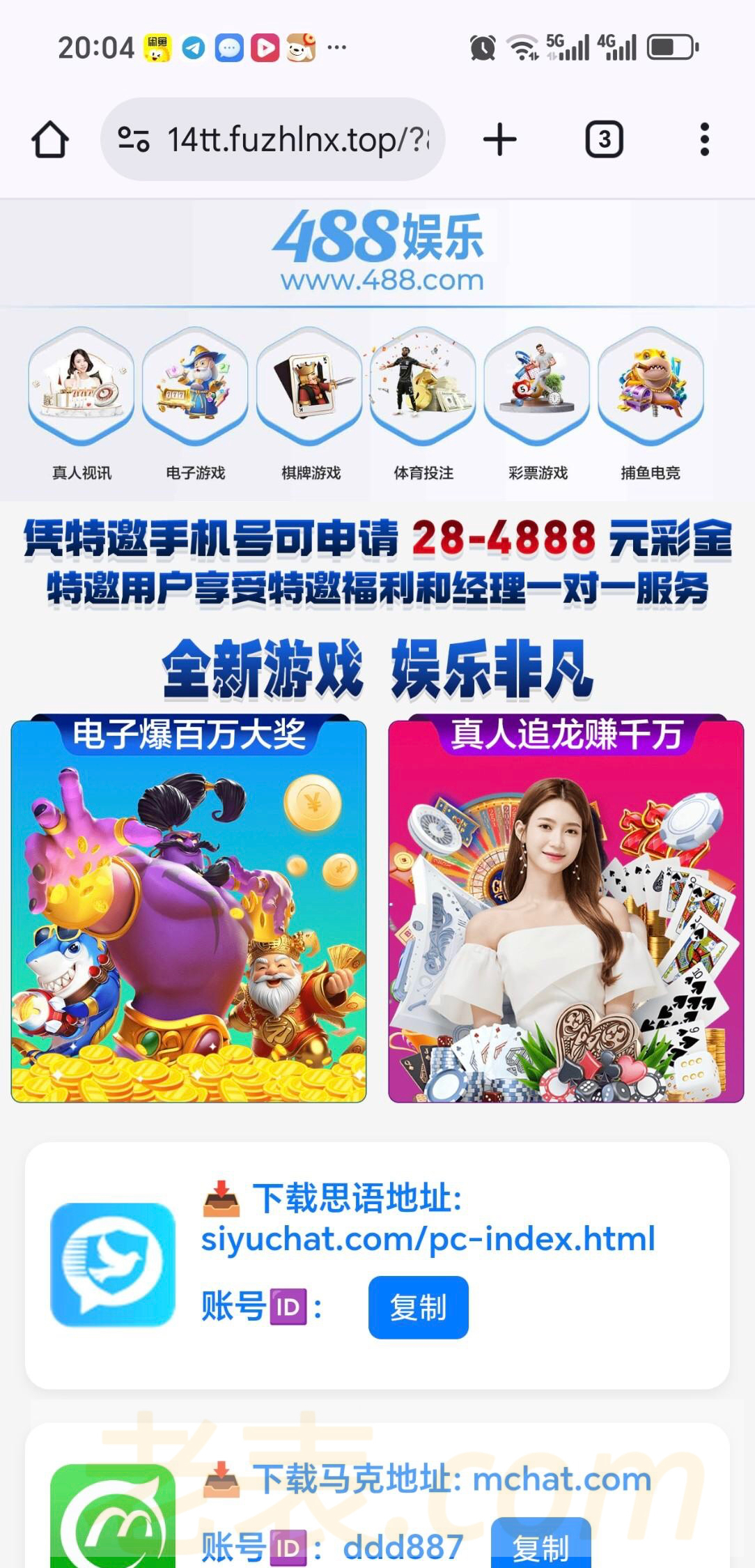Viewport: 755px width, 1568px height.
Task: Open the 真人追龙赚千万 banner
Action: click(x=566, y=909)
